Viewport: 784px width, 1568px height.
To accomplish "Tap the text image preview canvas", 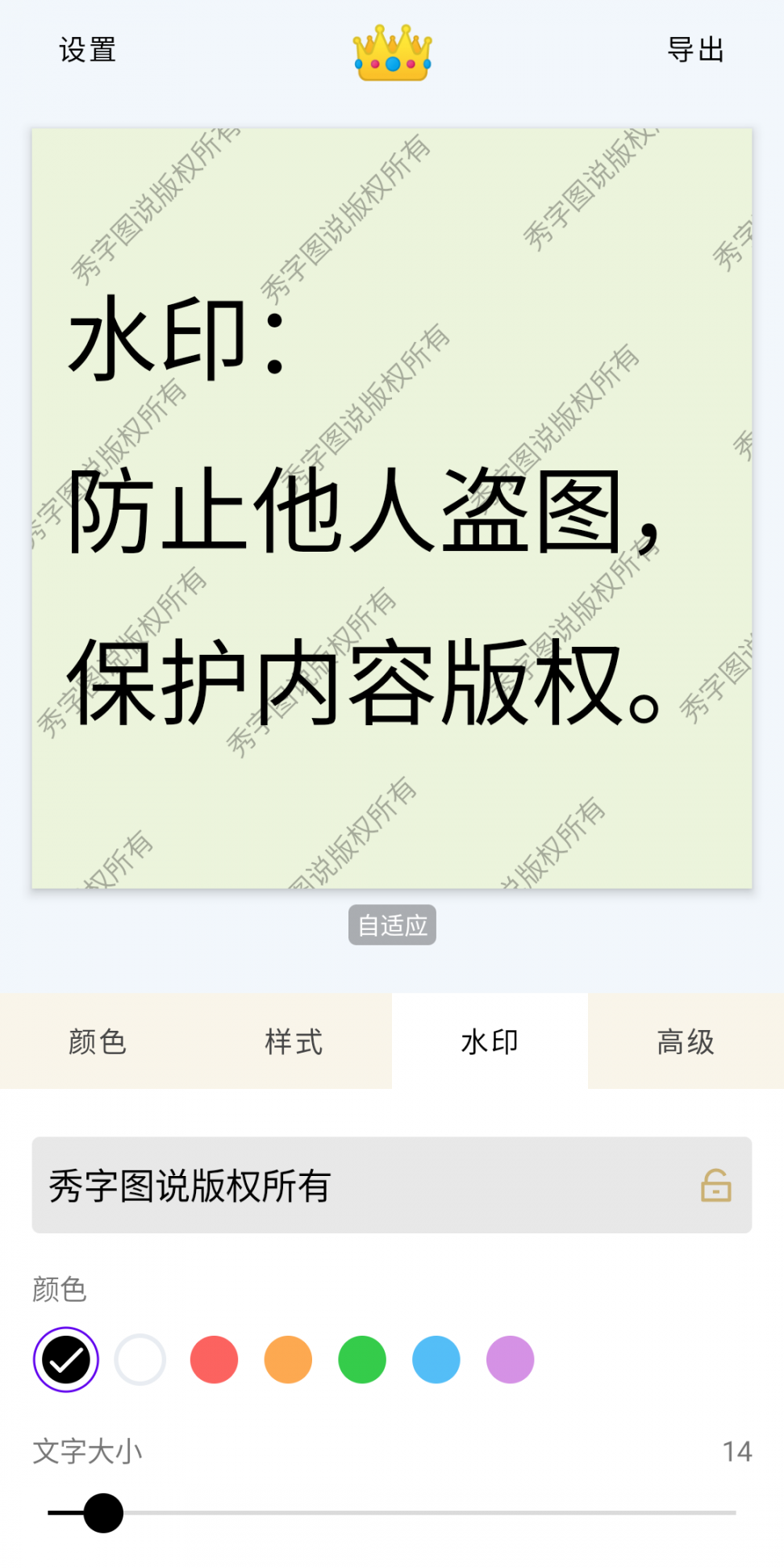I will pyautogui.click(x=392, y=508).
